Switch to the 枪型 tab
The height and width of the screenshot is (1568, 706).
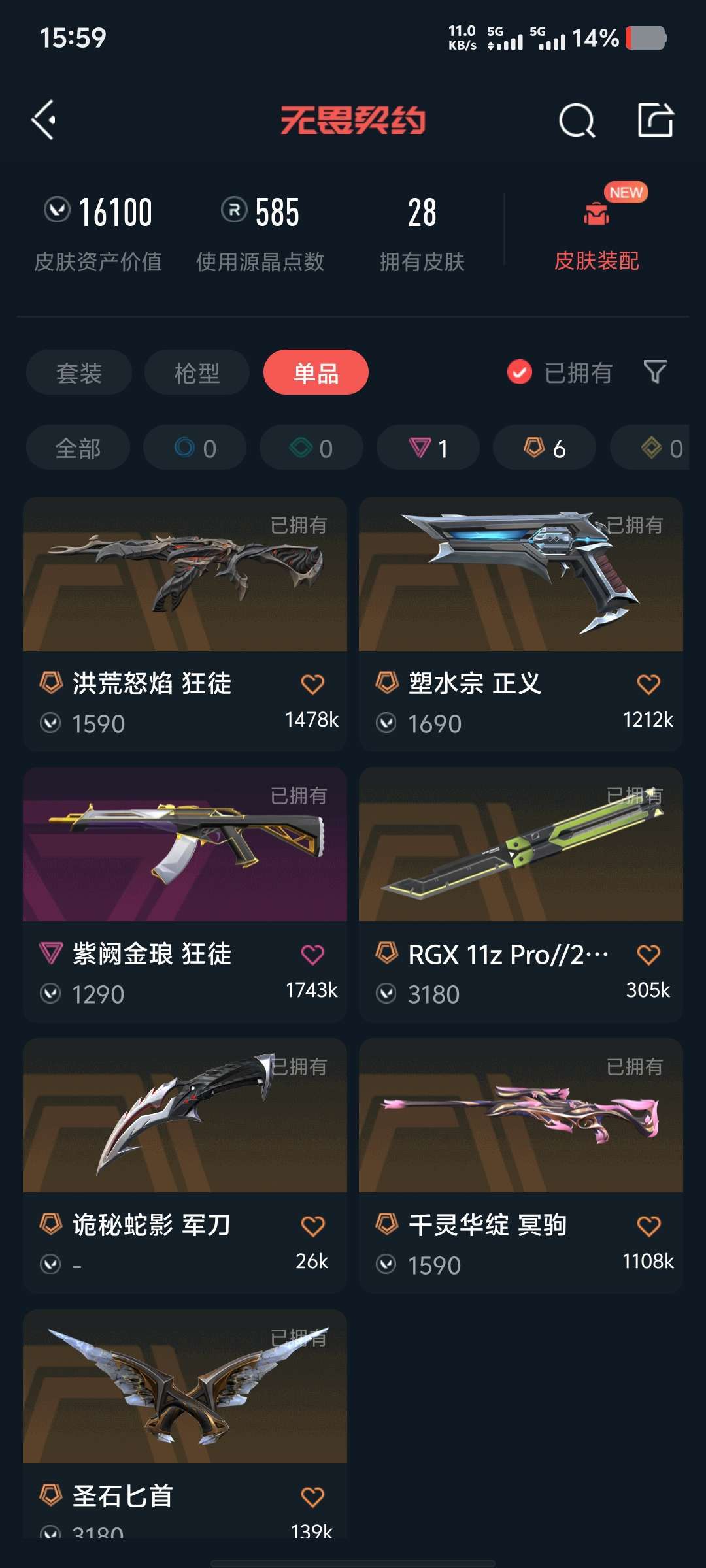[196, 372]
